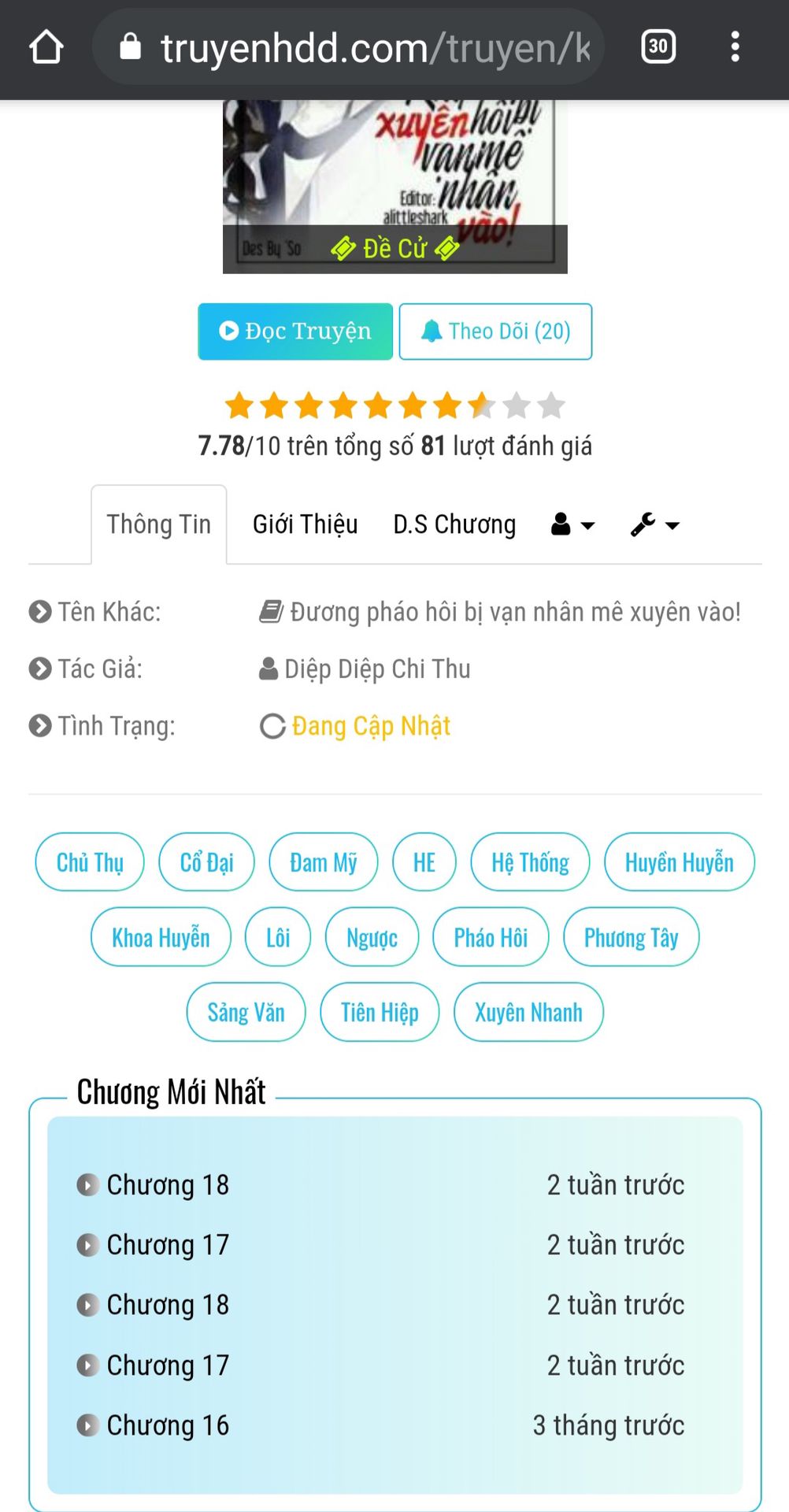Rate the story with the tenth star
The image size is (789, 1512).
551,406
